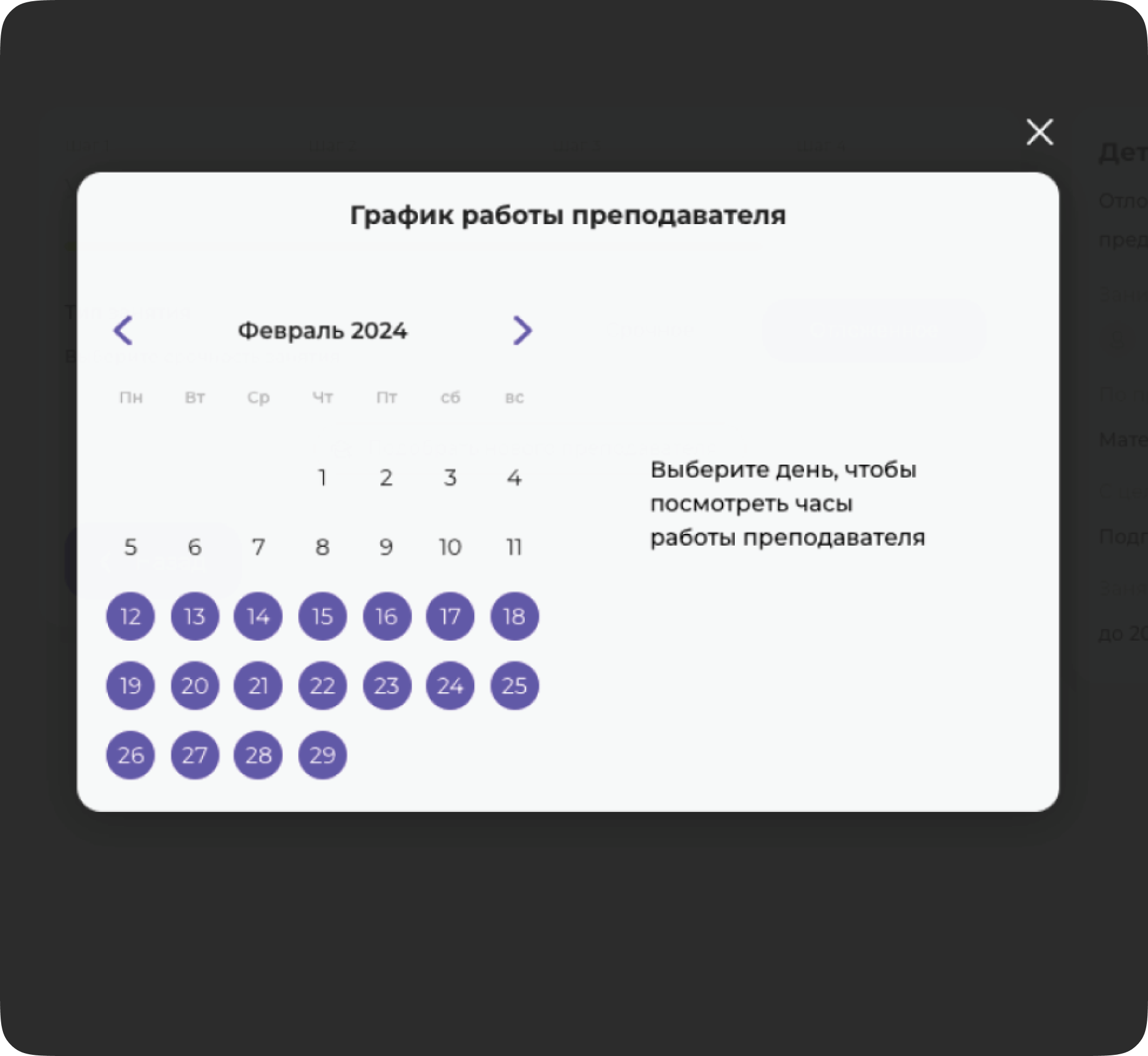The width and height of the screenshot is (1148, 1056).
Task: Select February 26
Action: tap(130, 755)
